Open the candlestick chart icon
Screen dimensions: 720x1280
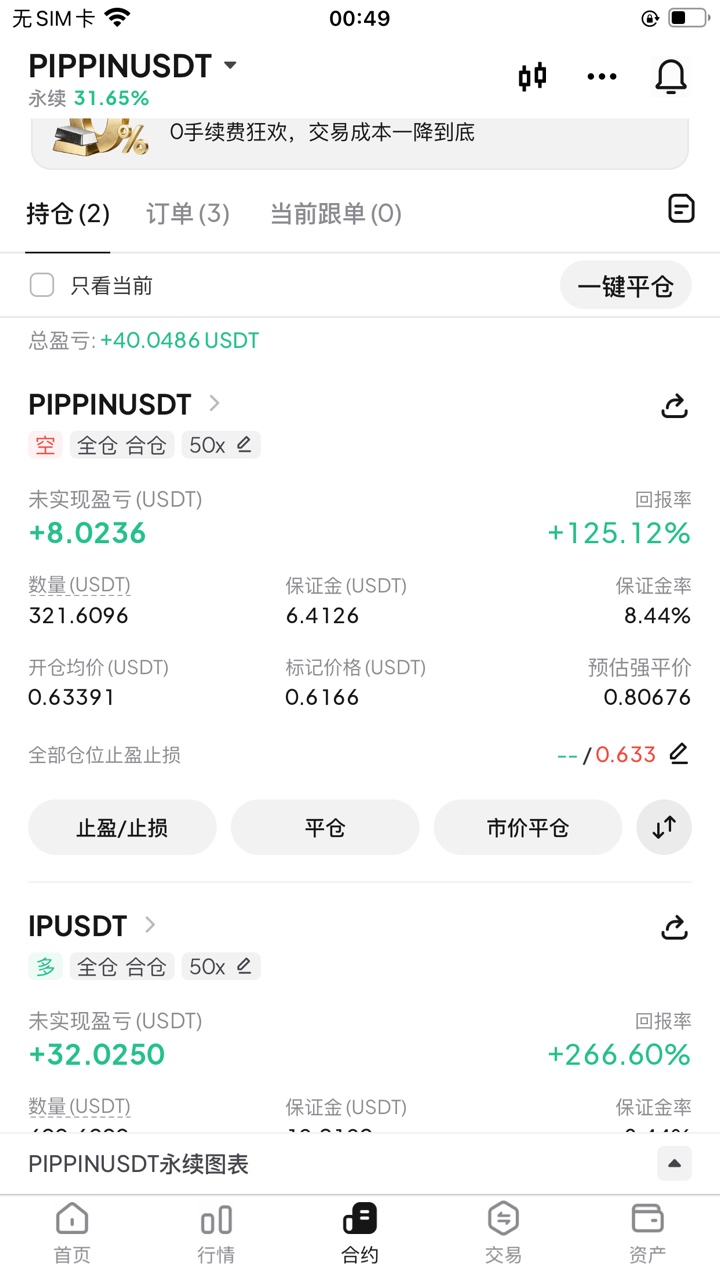533,76
